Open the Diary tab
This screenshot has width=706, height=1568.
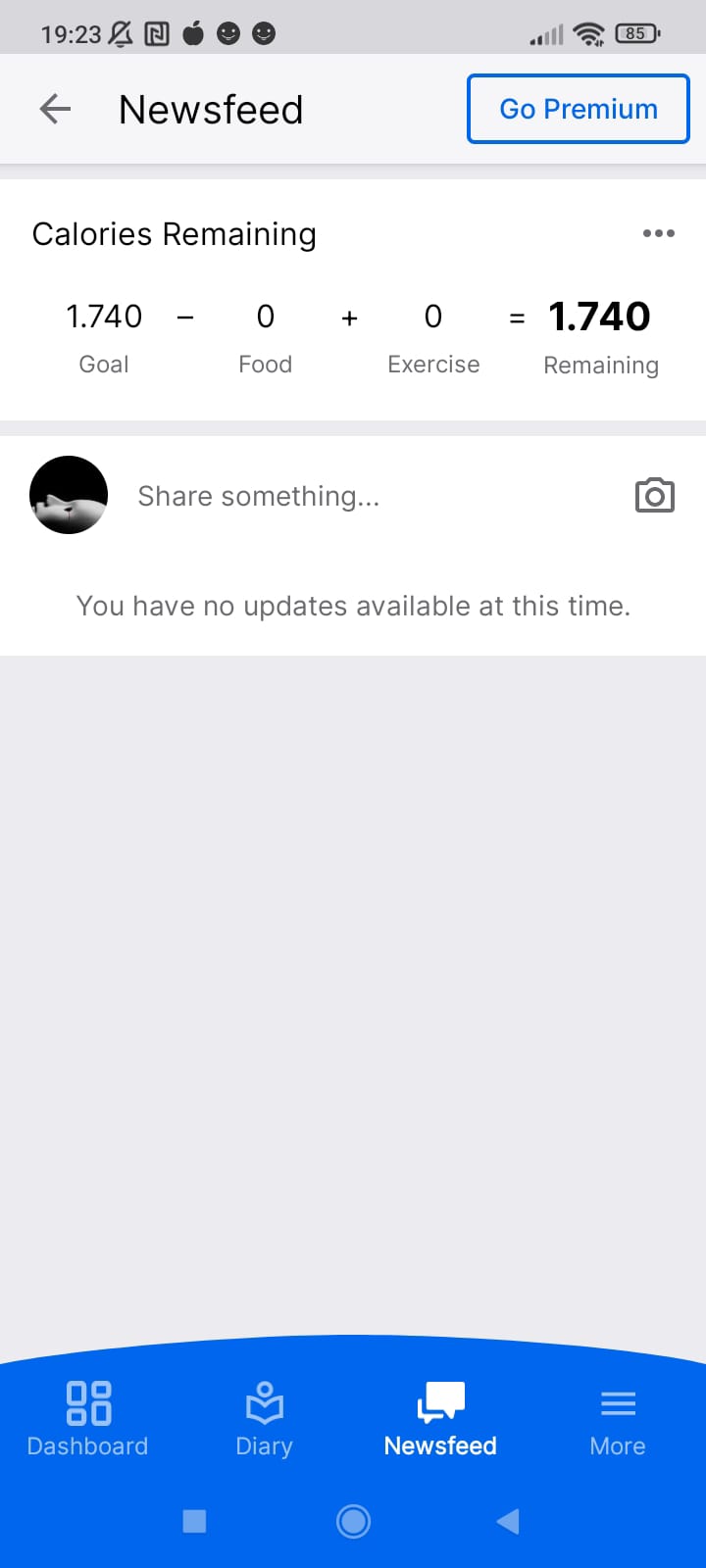pos(265,1418)
